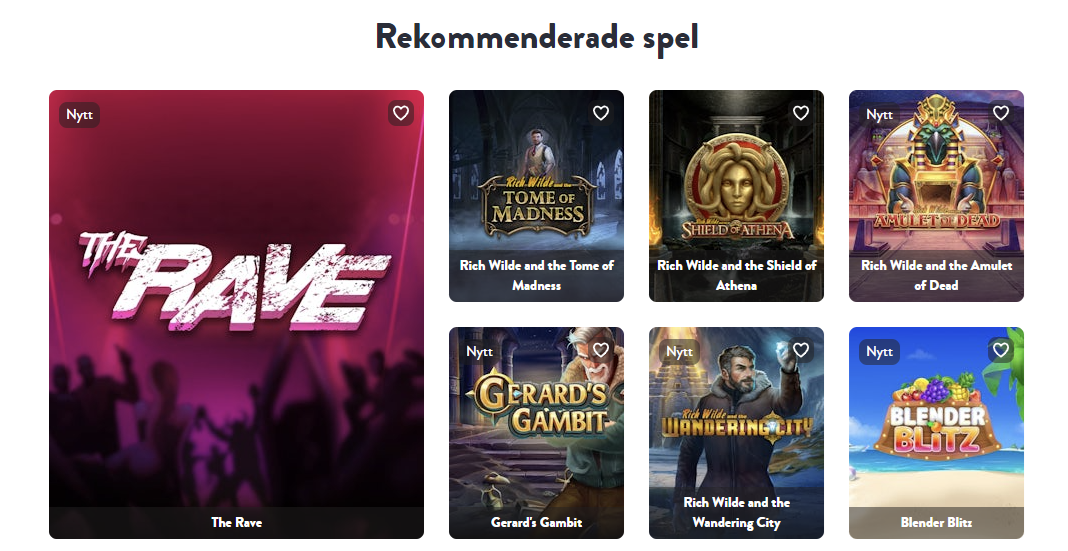The image size is (1068, 551).
Task: Save Wandering City to favorites
Action: [x=801, y=350]
